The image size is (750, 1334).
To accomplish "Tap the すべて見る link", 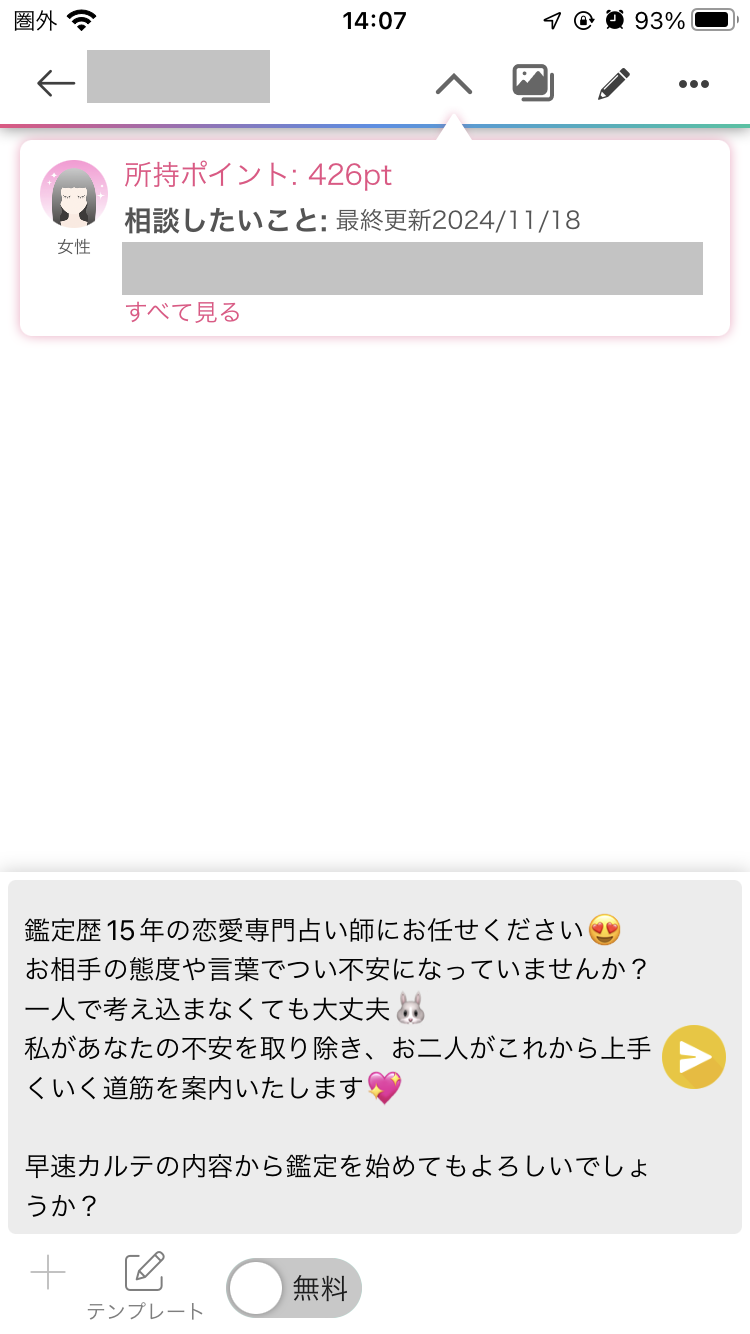I will click(183, 312).
